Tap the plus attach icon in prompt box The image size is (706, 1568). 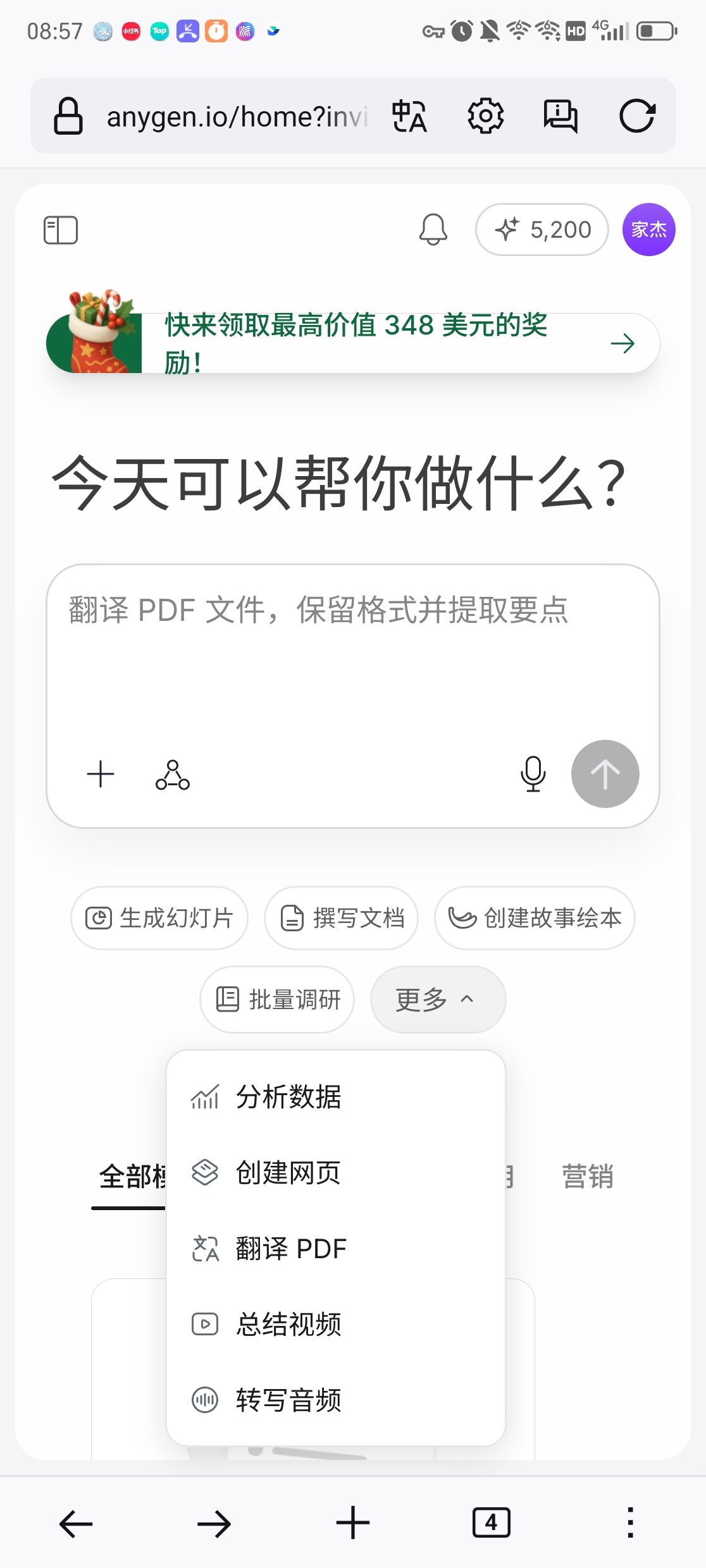[x=101, y=775]
